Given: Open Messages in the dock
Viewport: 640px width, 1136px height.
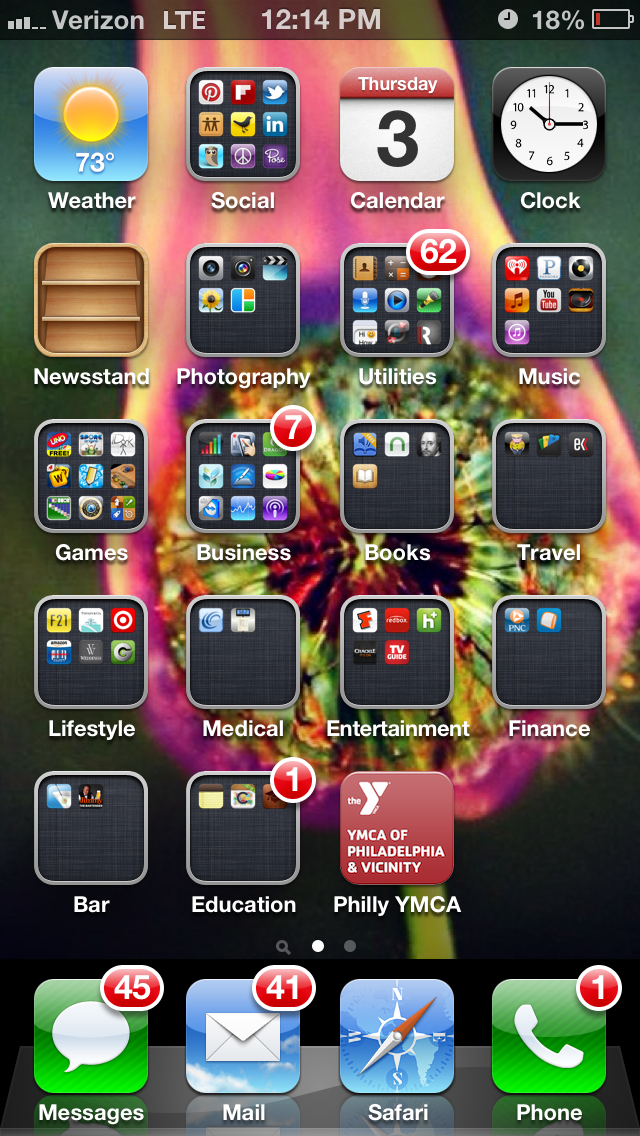Looking at the screenshot, I should pos(91,1036).
